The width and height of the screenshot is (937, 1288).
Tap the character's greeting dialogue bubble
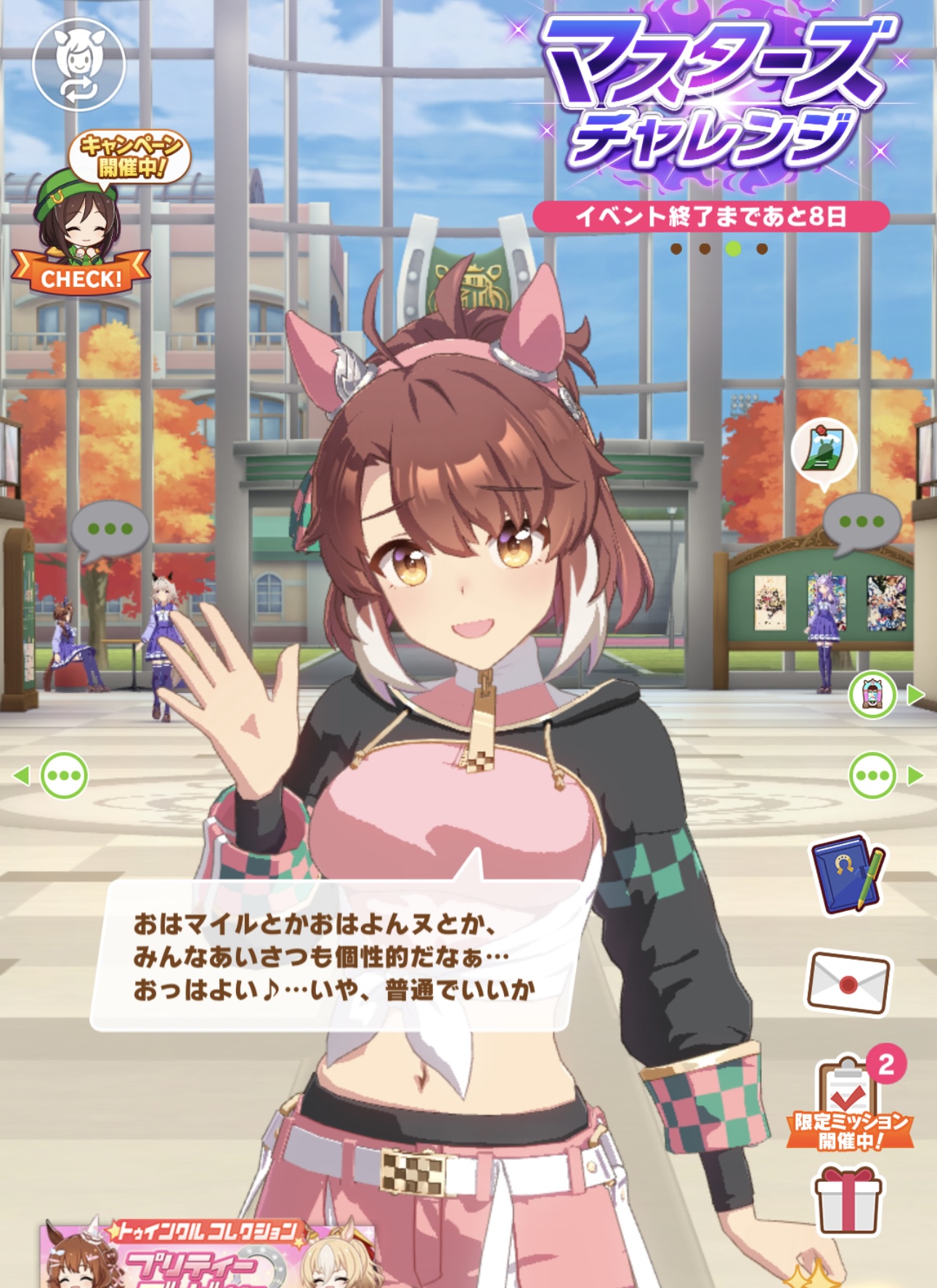[334, 955]
